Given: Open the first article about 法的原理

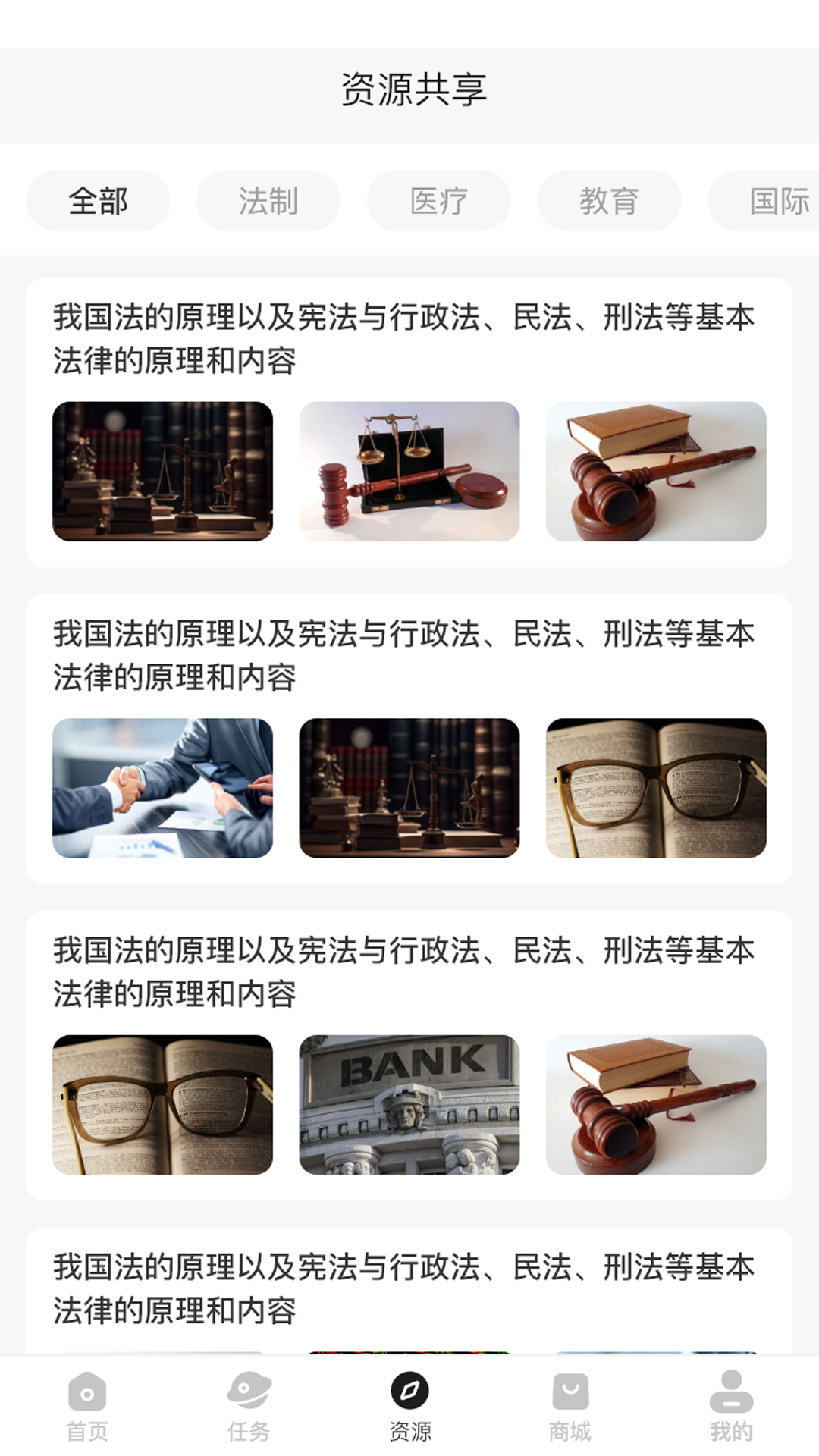Looking at the screenshot, I should pos(403,336).
